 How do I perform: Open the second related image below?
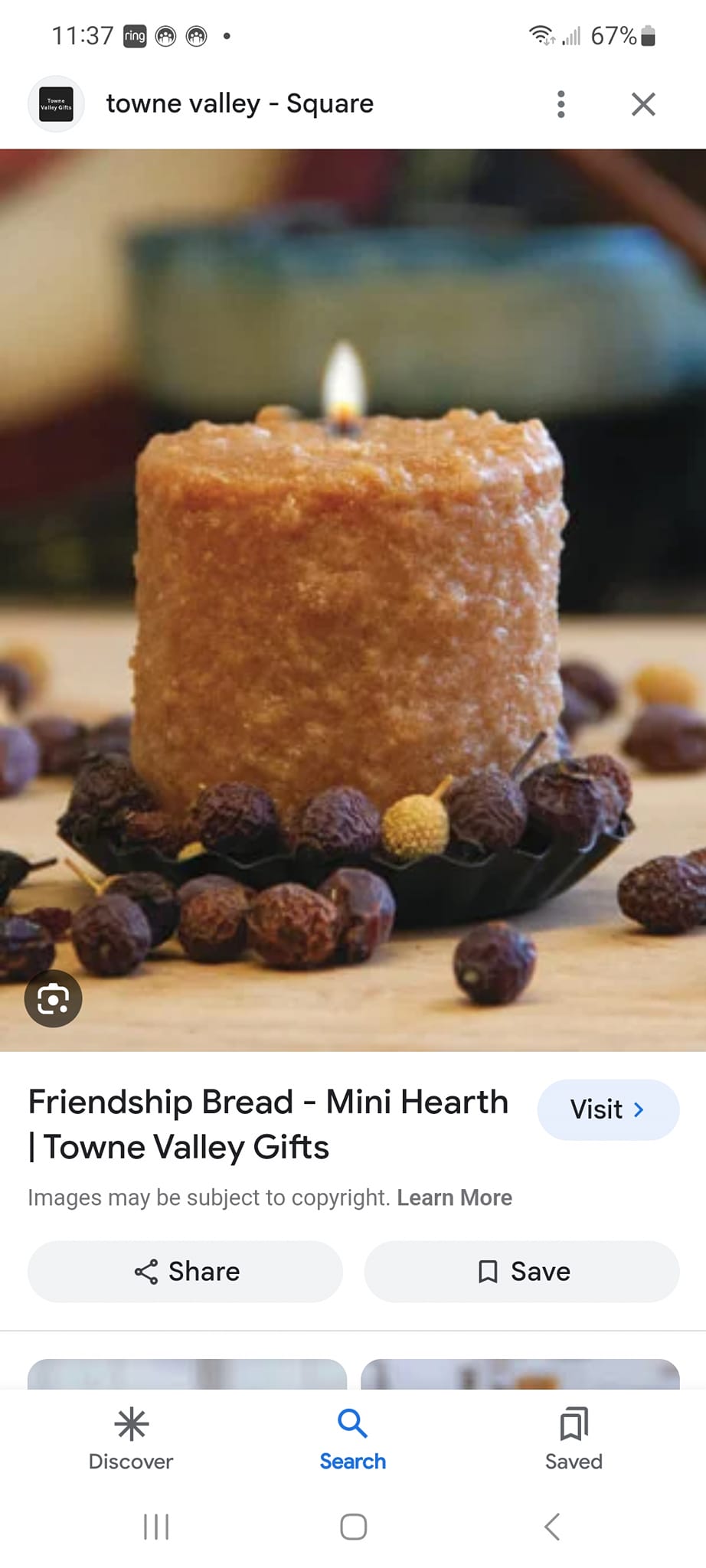[x=520, y=1374]
